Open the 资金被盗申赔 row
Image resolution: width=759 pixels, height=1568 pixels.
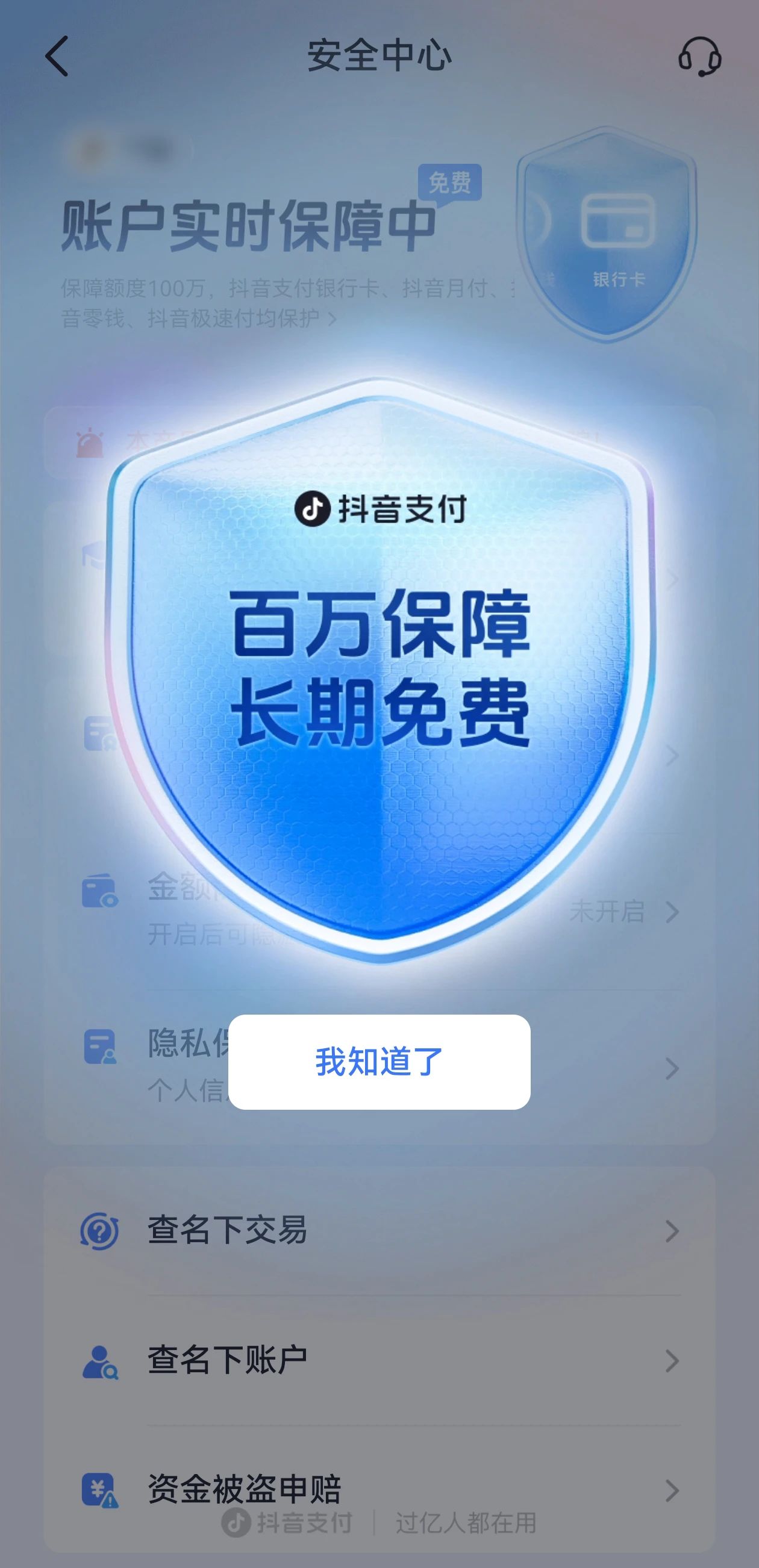tap(379, 1490)
